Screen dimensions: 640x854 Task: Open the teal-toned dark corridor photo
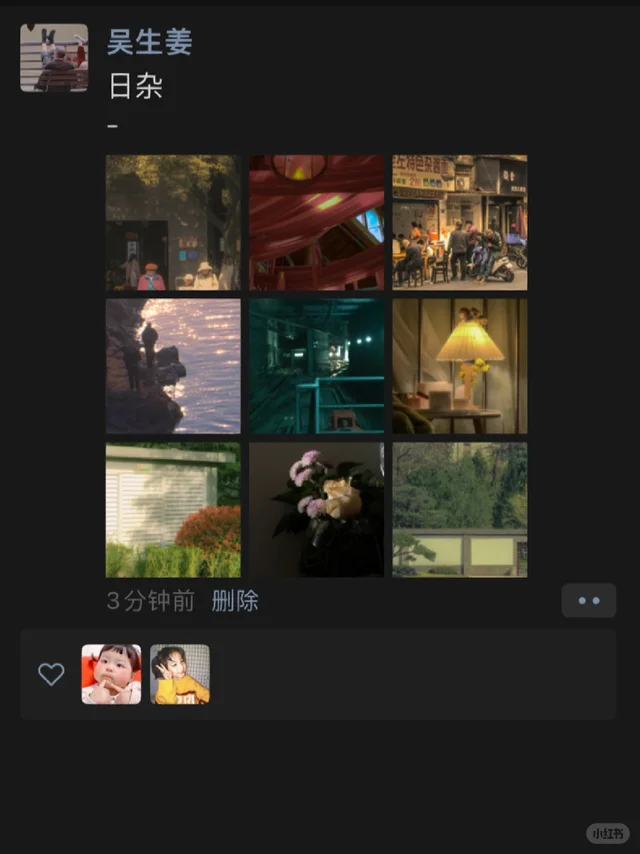316,366
